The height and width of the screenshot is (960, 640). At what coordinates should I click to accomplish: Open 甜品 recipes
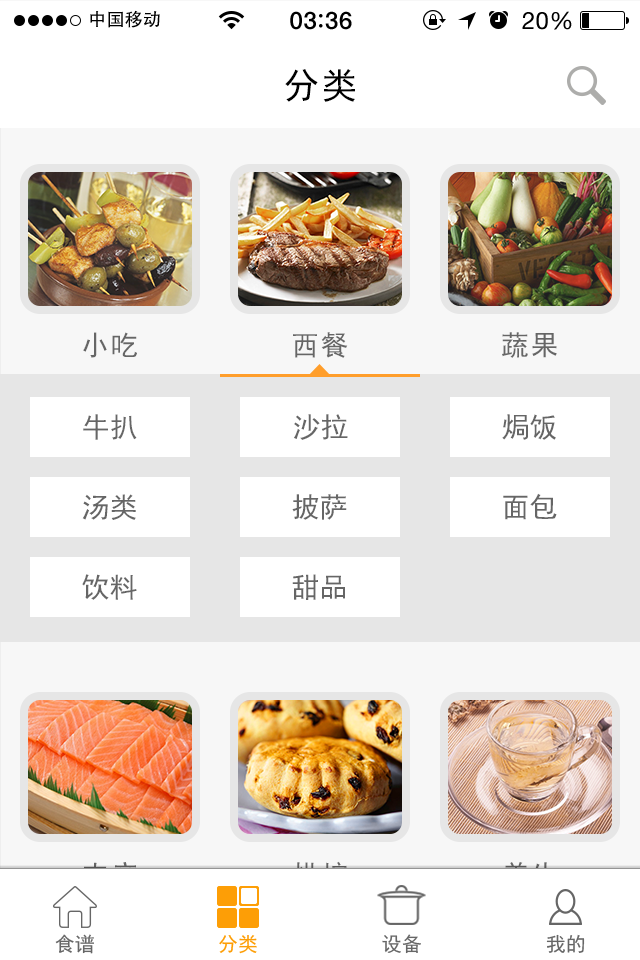click(x=320, y=587)
